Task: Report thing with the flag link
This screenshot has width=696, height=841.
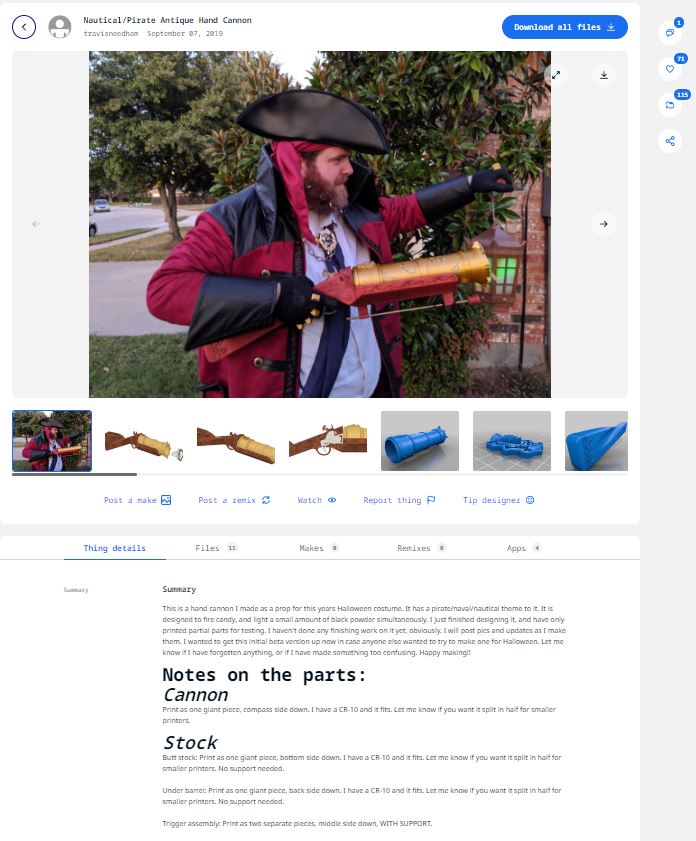Action: point(399,500)
